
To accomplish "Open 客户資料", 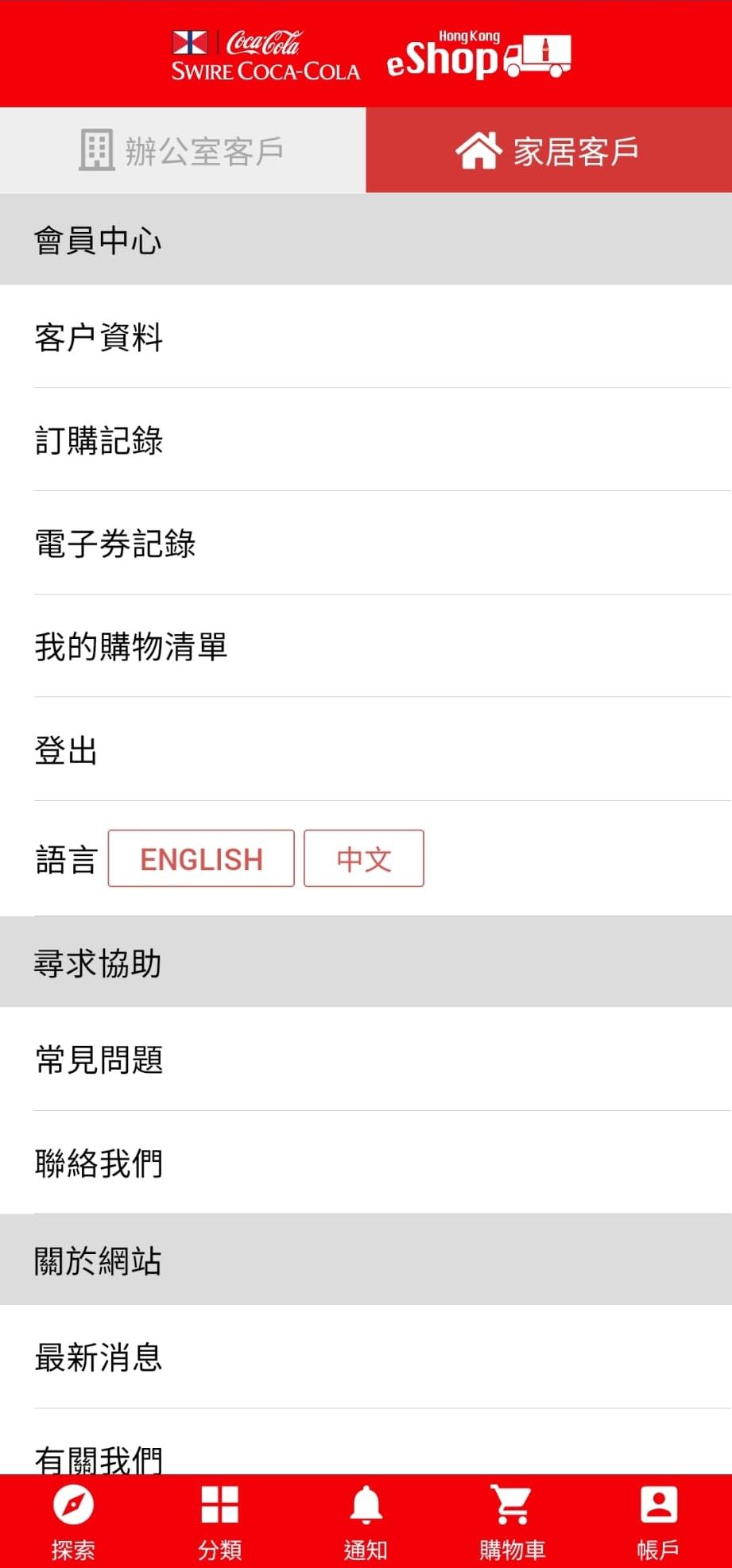I will pos(366,337).
